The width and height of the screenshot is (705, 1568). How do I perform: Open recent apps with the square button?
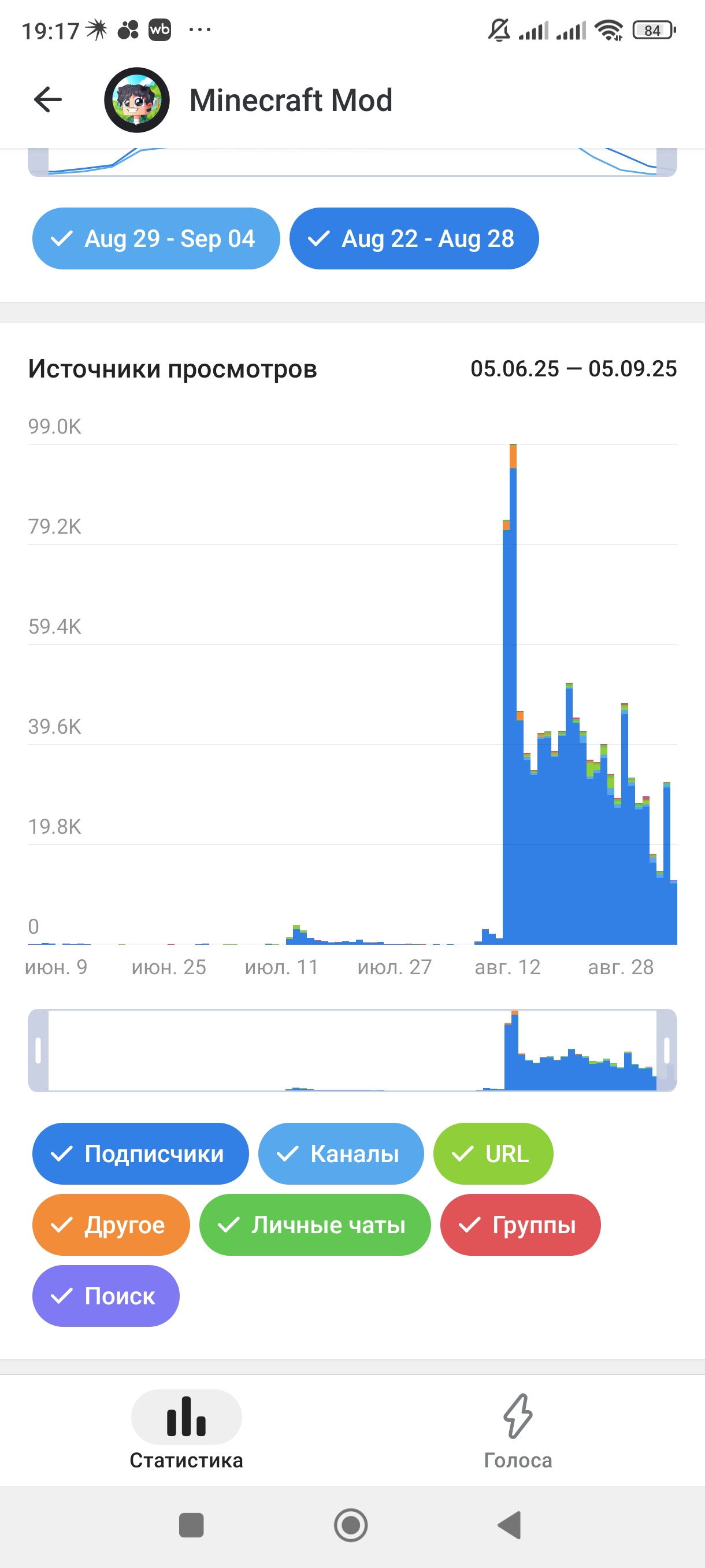(191, 1525)
